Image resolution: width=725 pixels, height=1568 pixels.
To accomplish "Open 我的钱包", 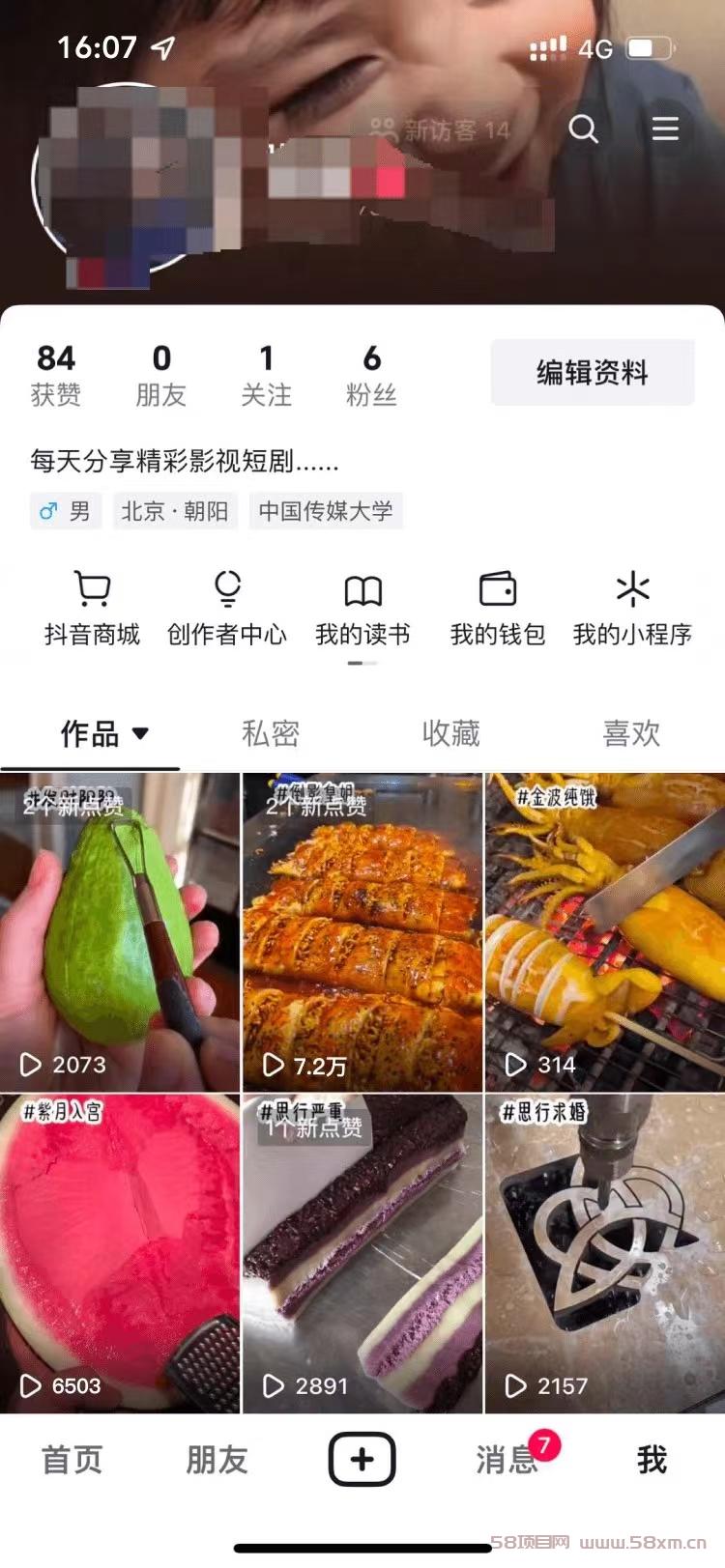I will click(498, 609).
